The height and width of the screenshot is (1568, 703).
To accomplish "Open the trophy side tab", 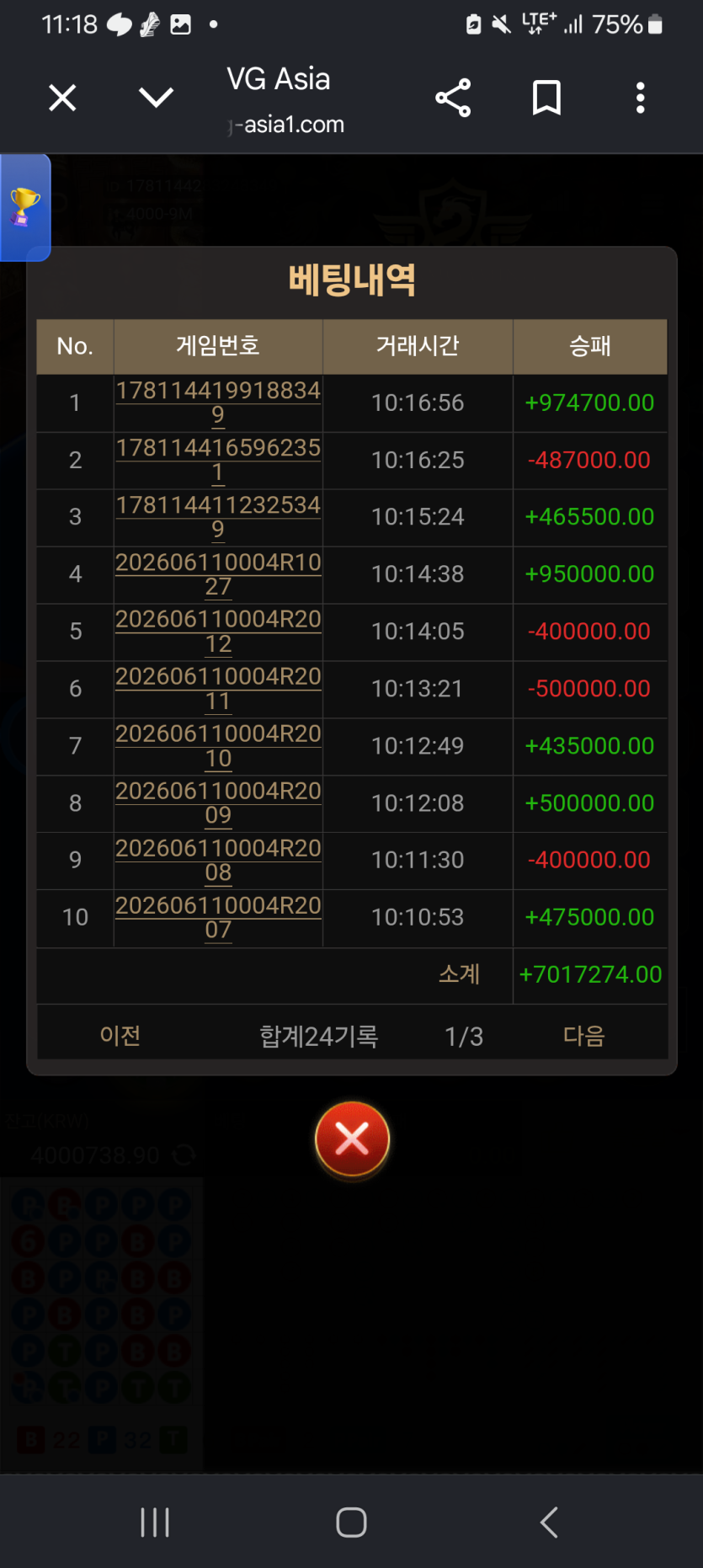I will 25,207.
